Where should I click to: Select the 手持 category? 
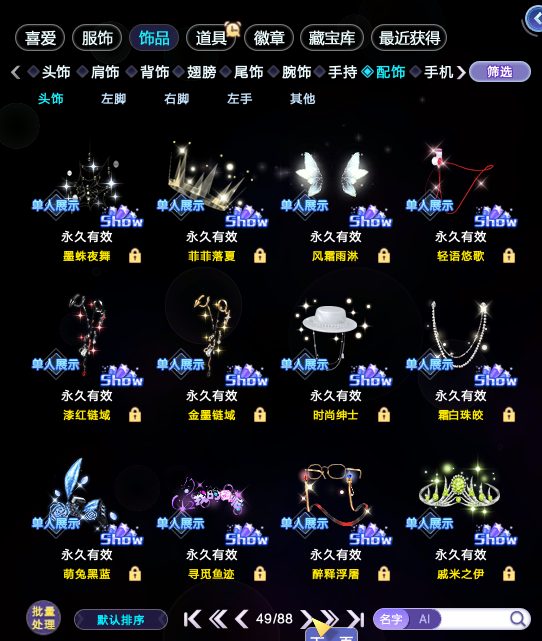tap(343, 72)
